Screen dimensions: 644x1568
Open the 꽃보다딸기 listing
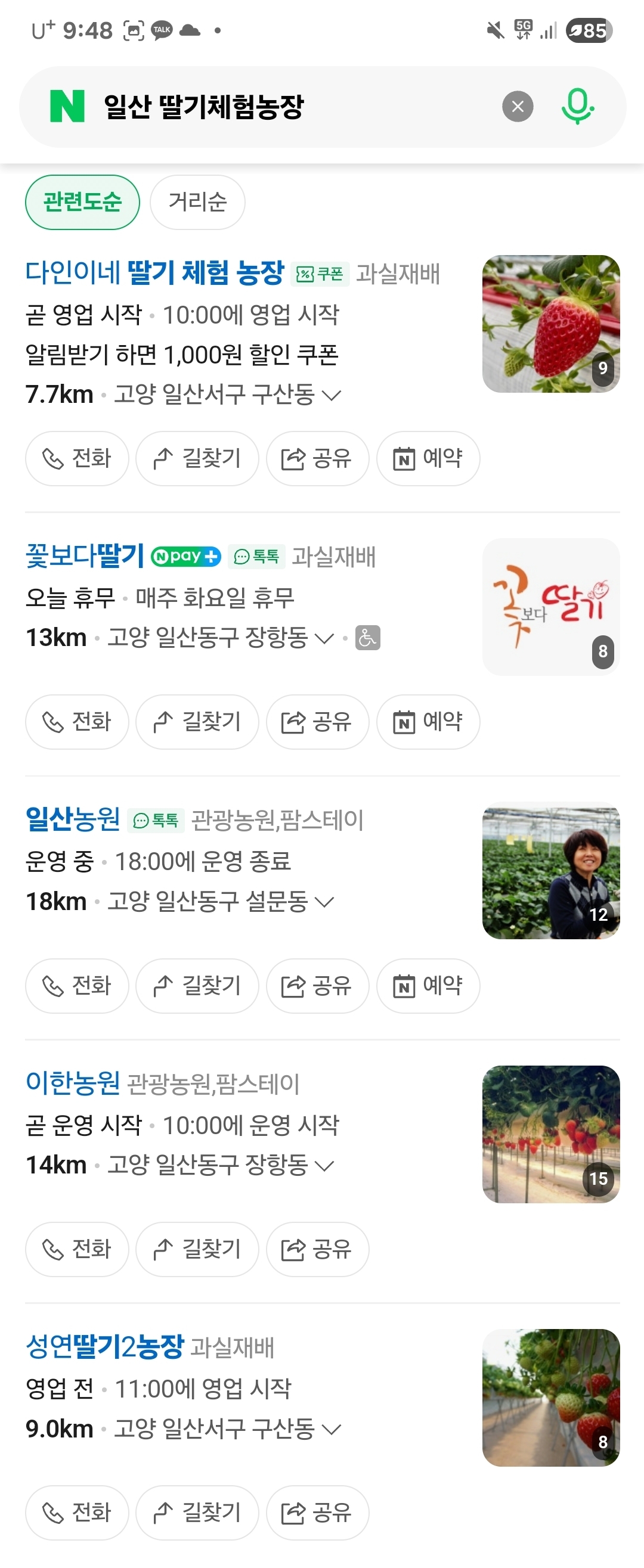coord(84,555)
